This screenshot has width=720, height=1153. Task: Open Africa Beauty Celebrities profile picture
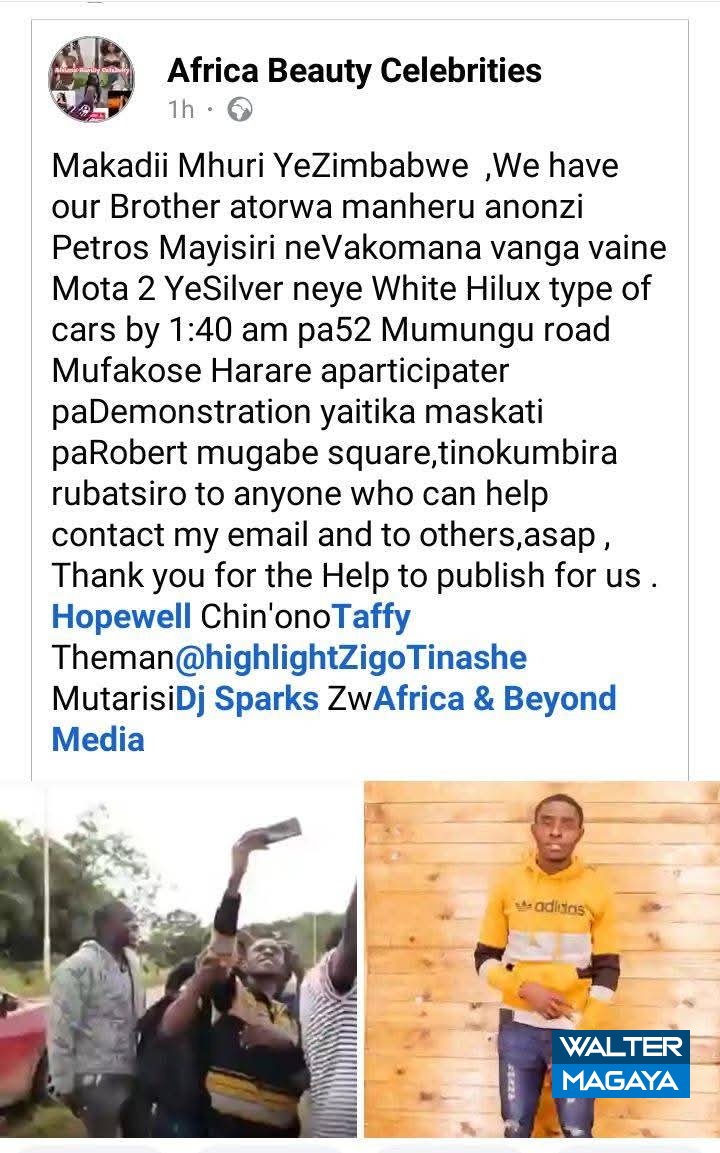[x=92, y=80]
